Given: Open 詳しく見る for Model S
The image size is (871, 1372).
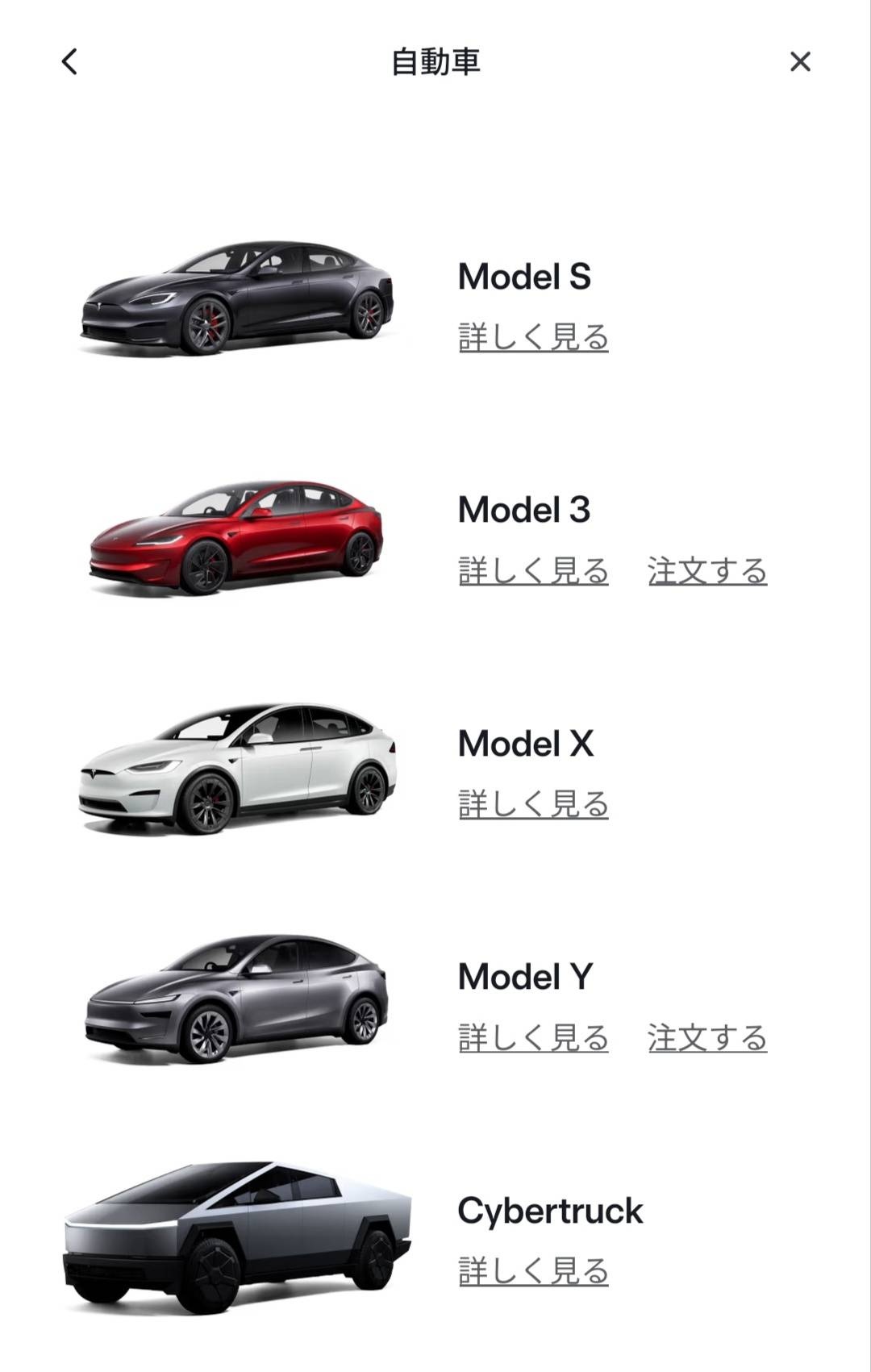Looking at the screenshot, I should coord(533,337).
